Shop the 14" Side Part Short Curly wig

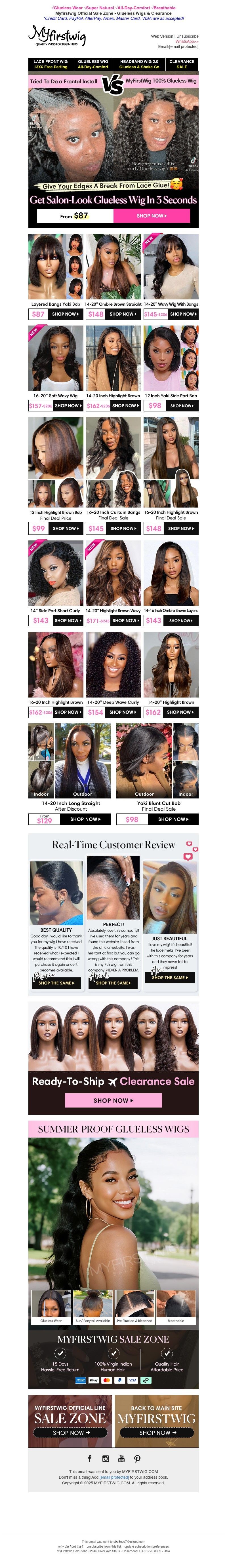pos(67,620)
